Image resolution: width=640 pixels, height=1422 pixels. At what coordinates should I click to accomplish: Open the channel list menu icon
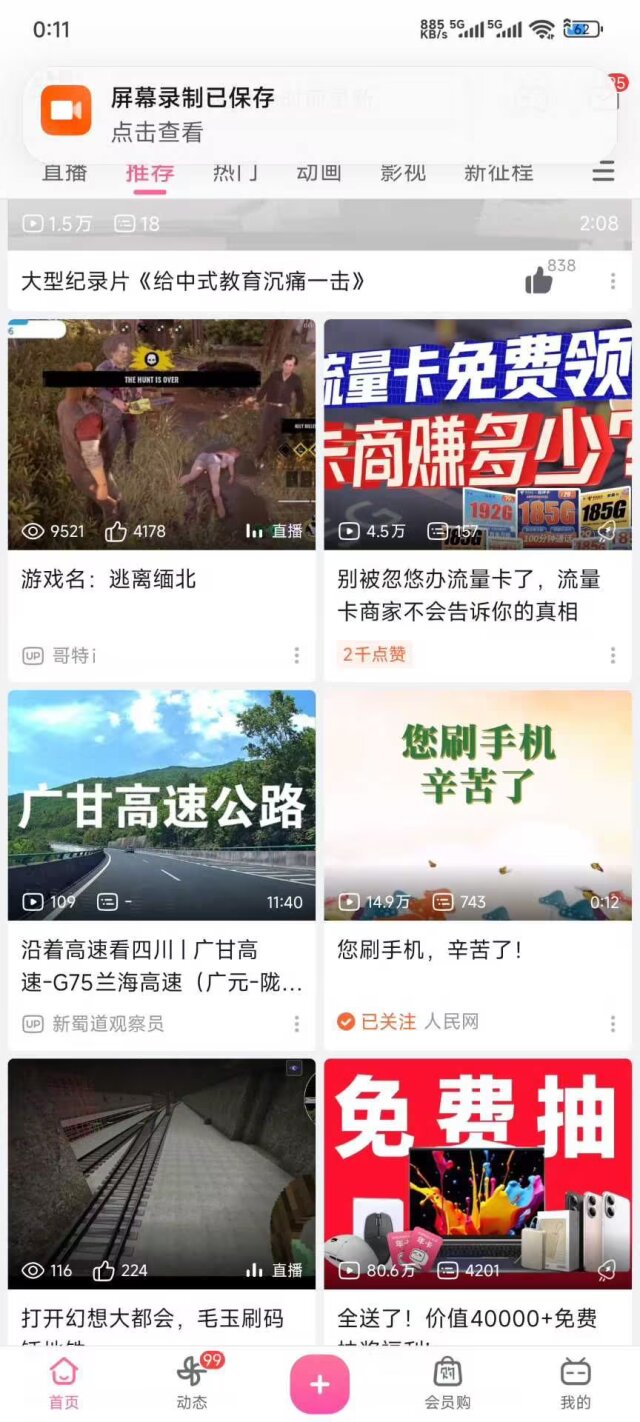tap(603, 172)
